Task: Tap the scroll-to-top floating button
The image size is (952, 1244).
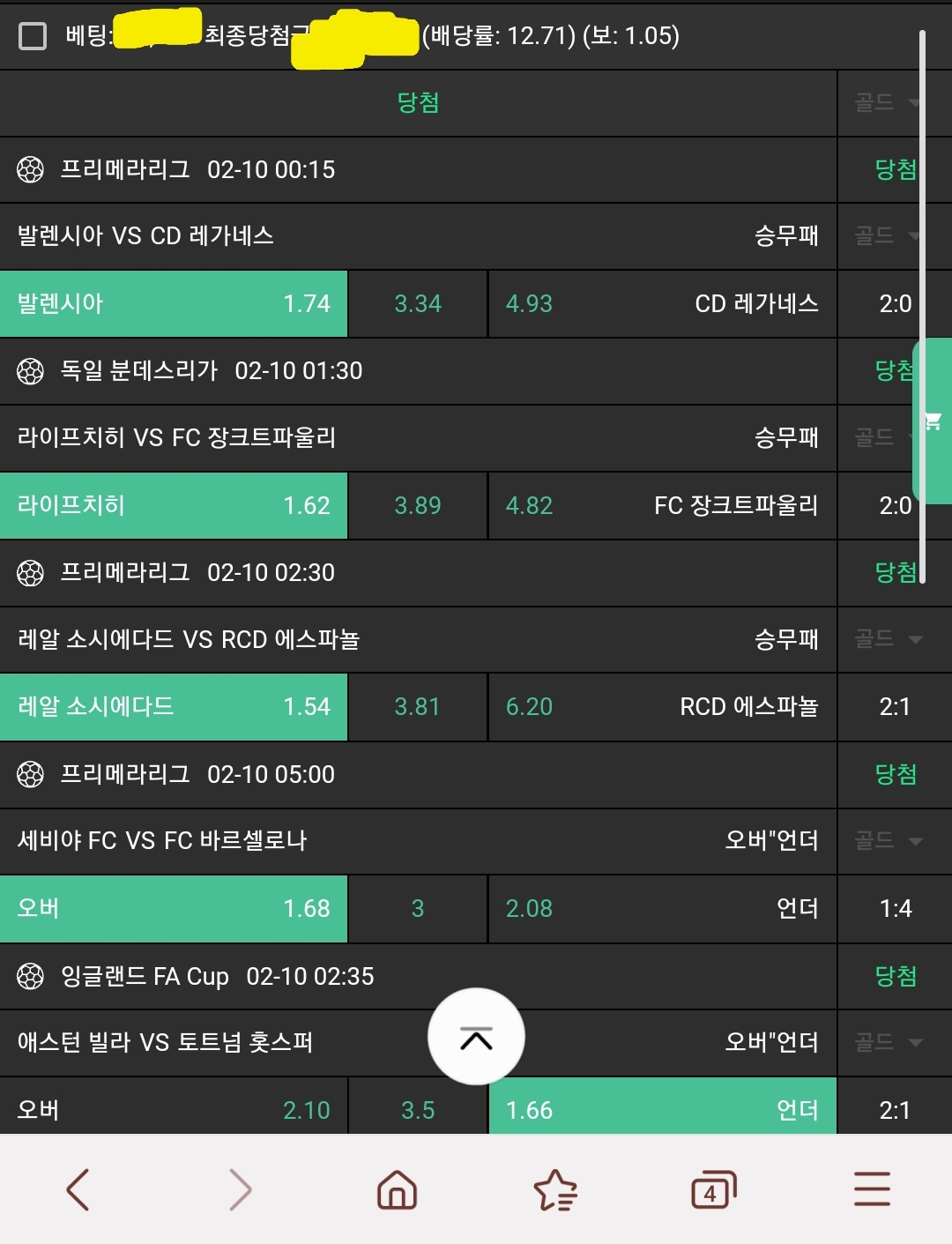Action: click(x=476, y=1038)
